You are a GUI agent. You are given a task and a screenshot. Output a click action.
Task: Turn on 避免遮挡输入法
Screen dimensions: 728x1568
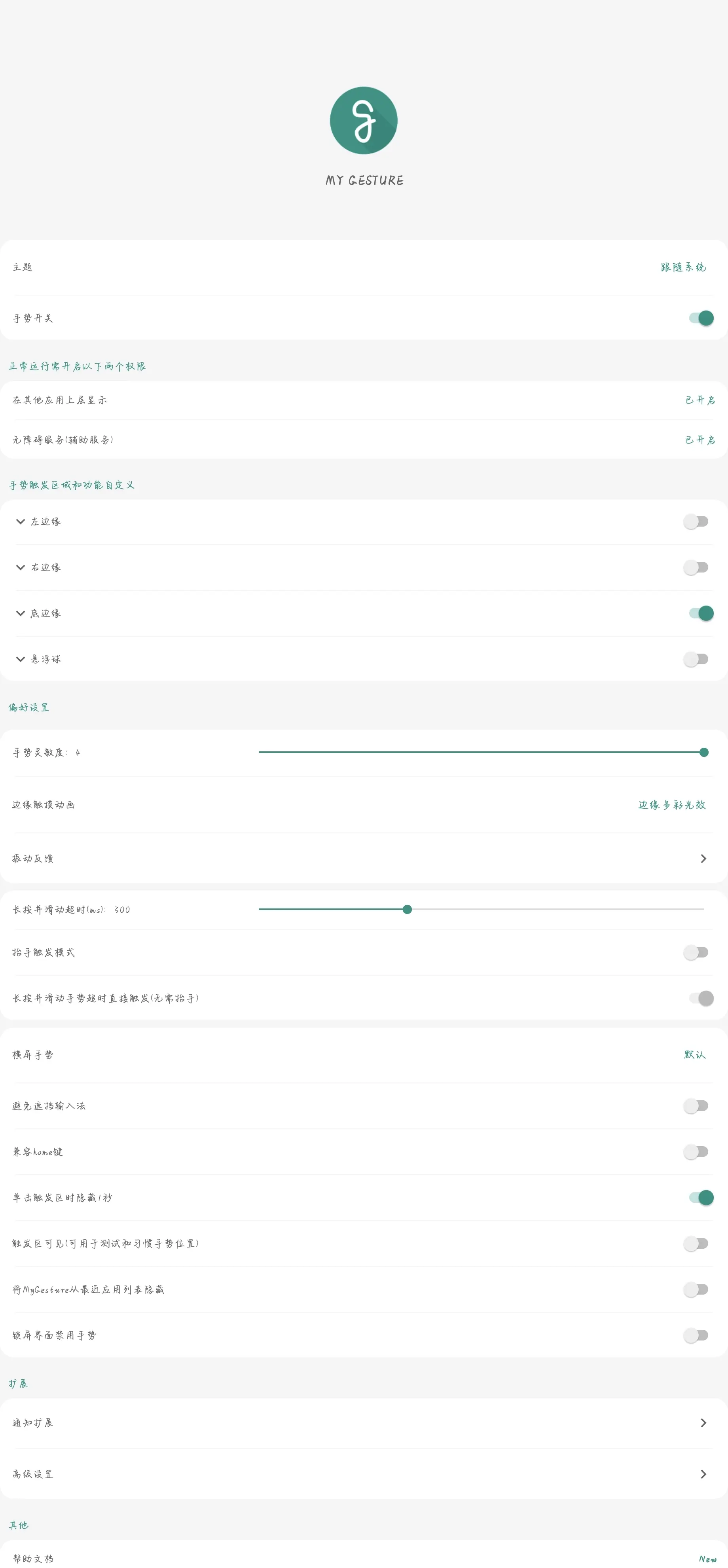click(x=696, y=1105)
